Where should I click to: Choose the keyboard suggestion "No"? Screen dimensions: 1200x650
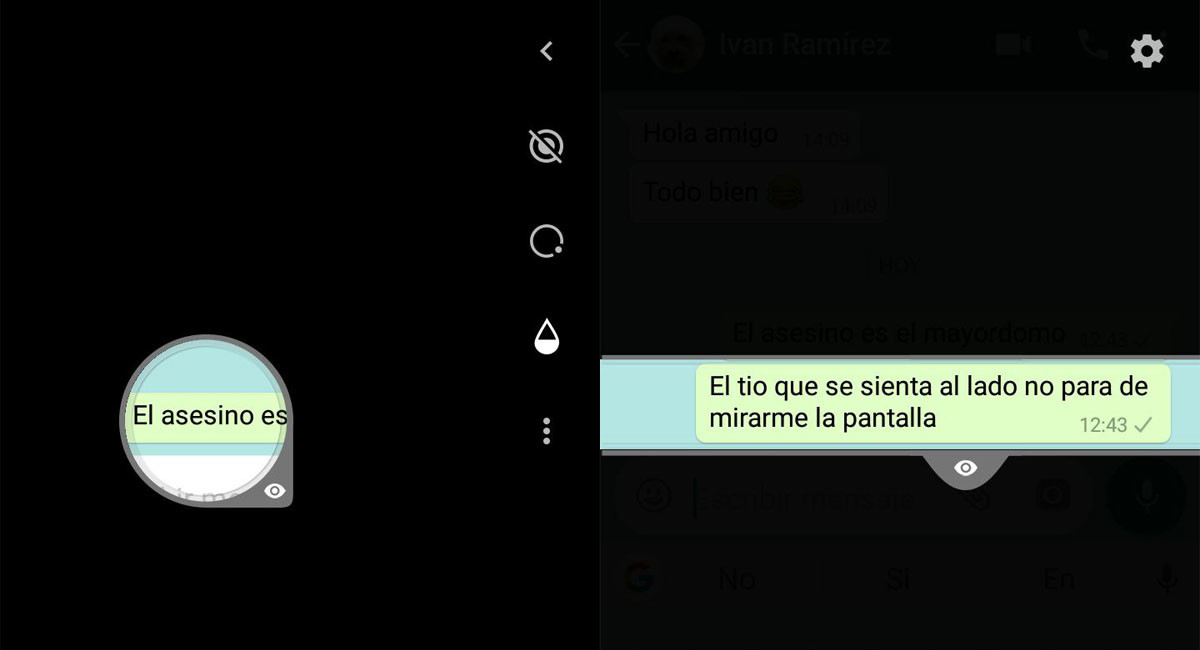click(x=737, y=579)
